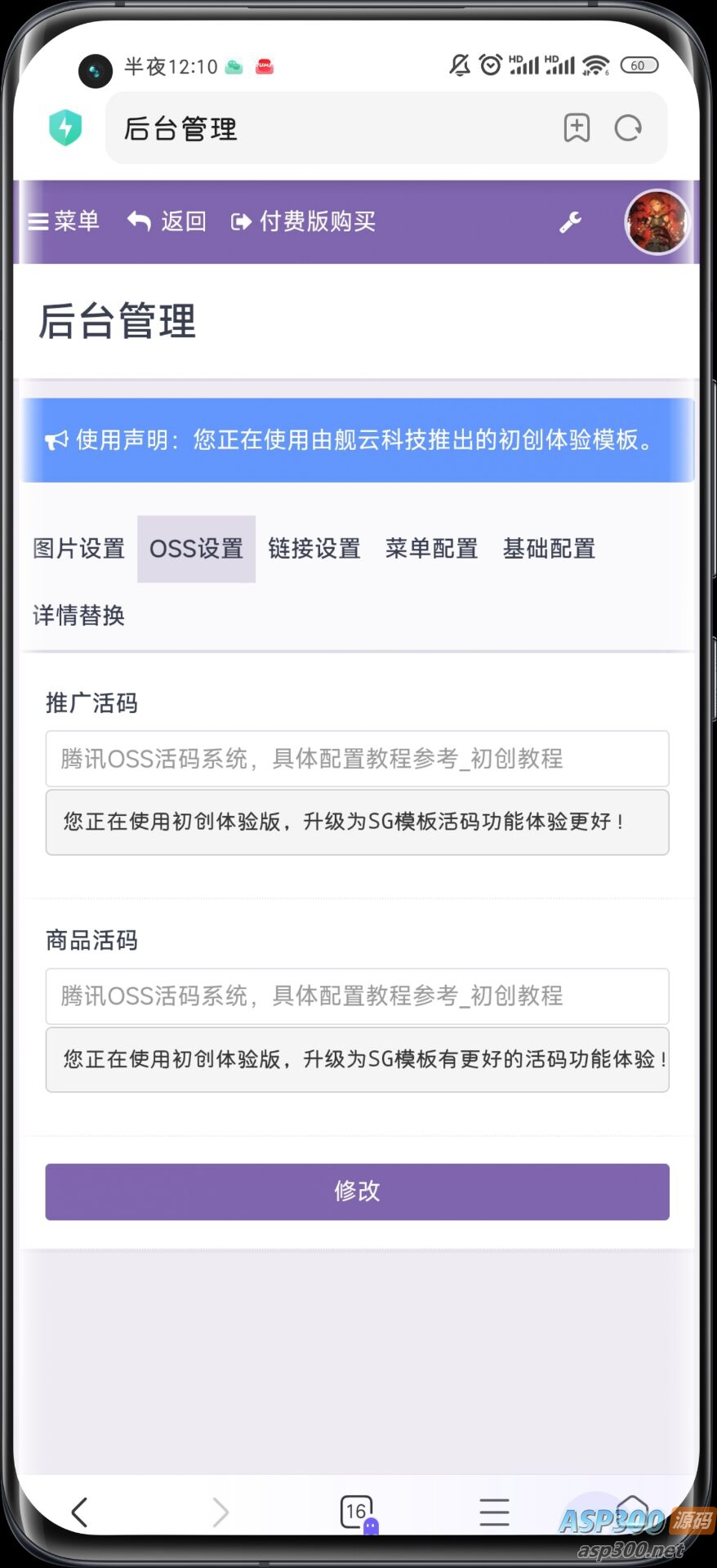Switch to 链接设置 tab

[x=314, y=549]
